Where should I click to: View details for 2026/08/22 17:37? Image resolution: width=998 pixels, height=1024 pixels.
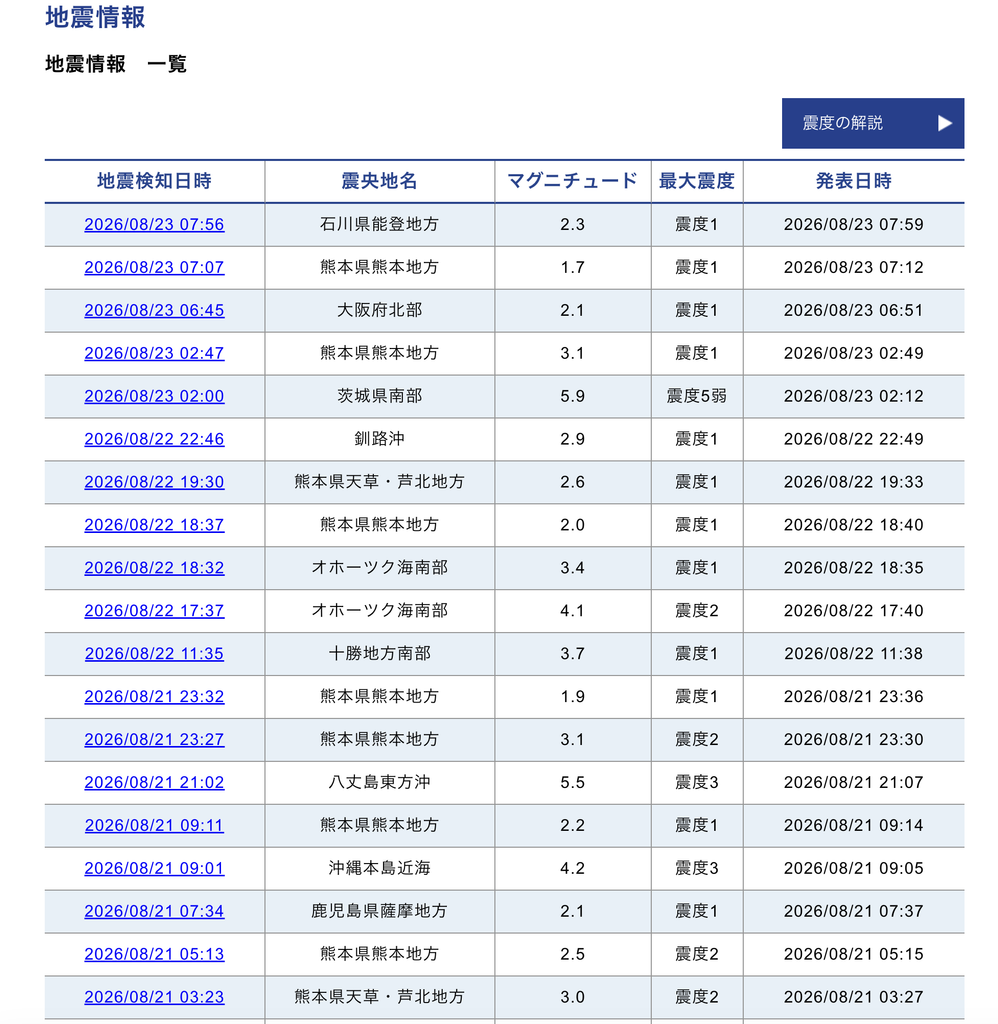(x=154, y=611)
